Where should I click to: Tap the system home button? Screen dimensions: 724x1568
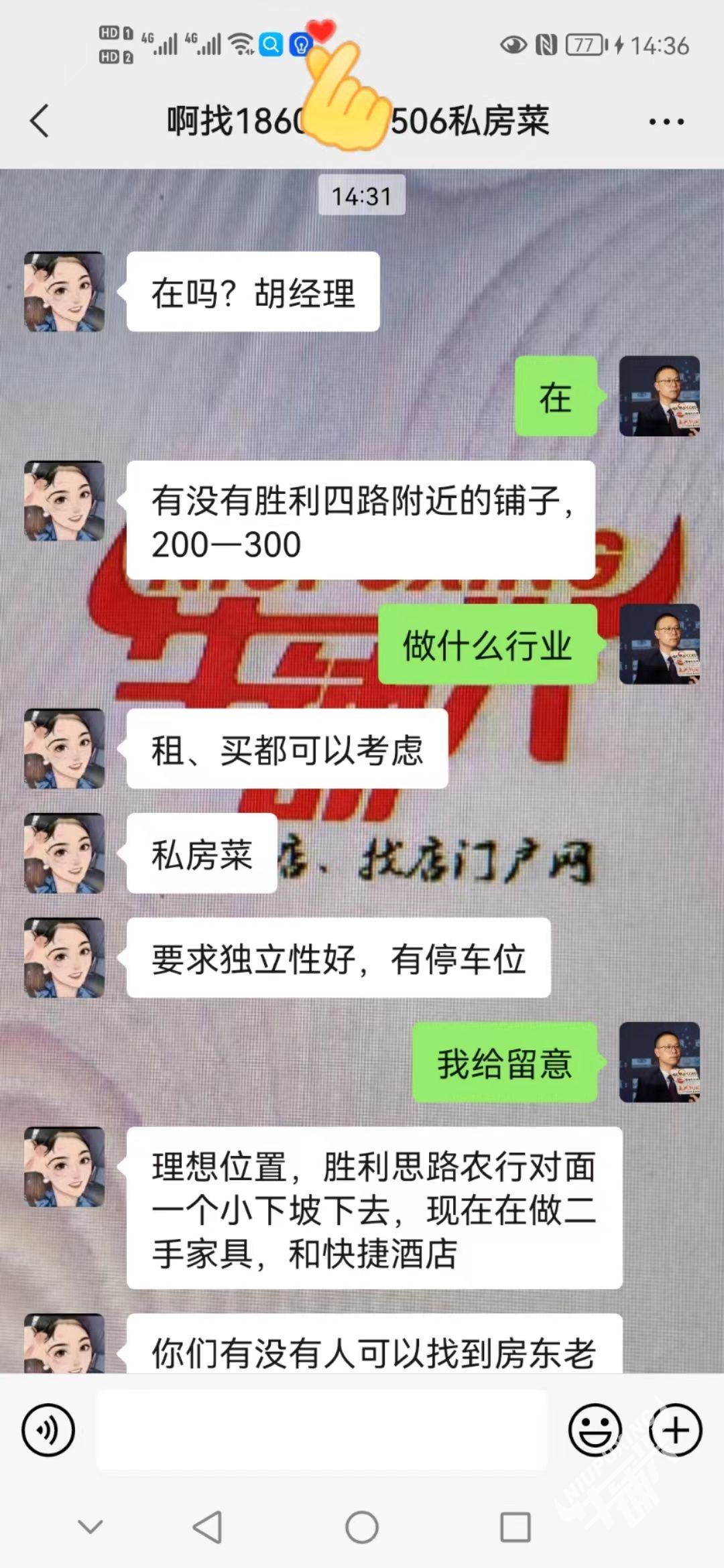tap(362, 1528)
